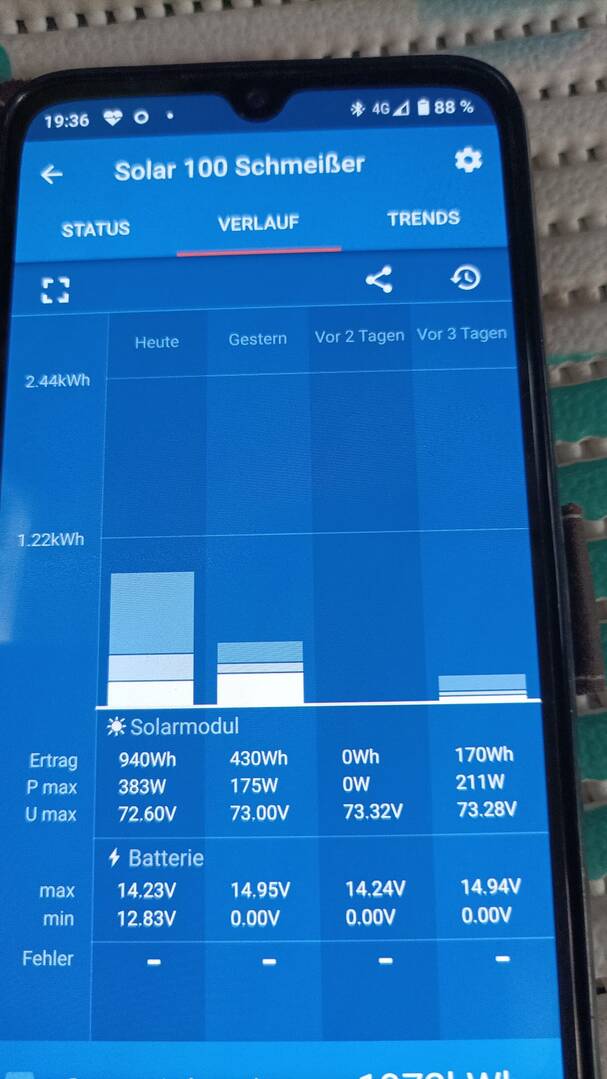Go back with the arrow icon

[52, 175]
